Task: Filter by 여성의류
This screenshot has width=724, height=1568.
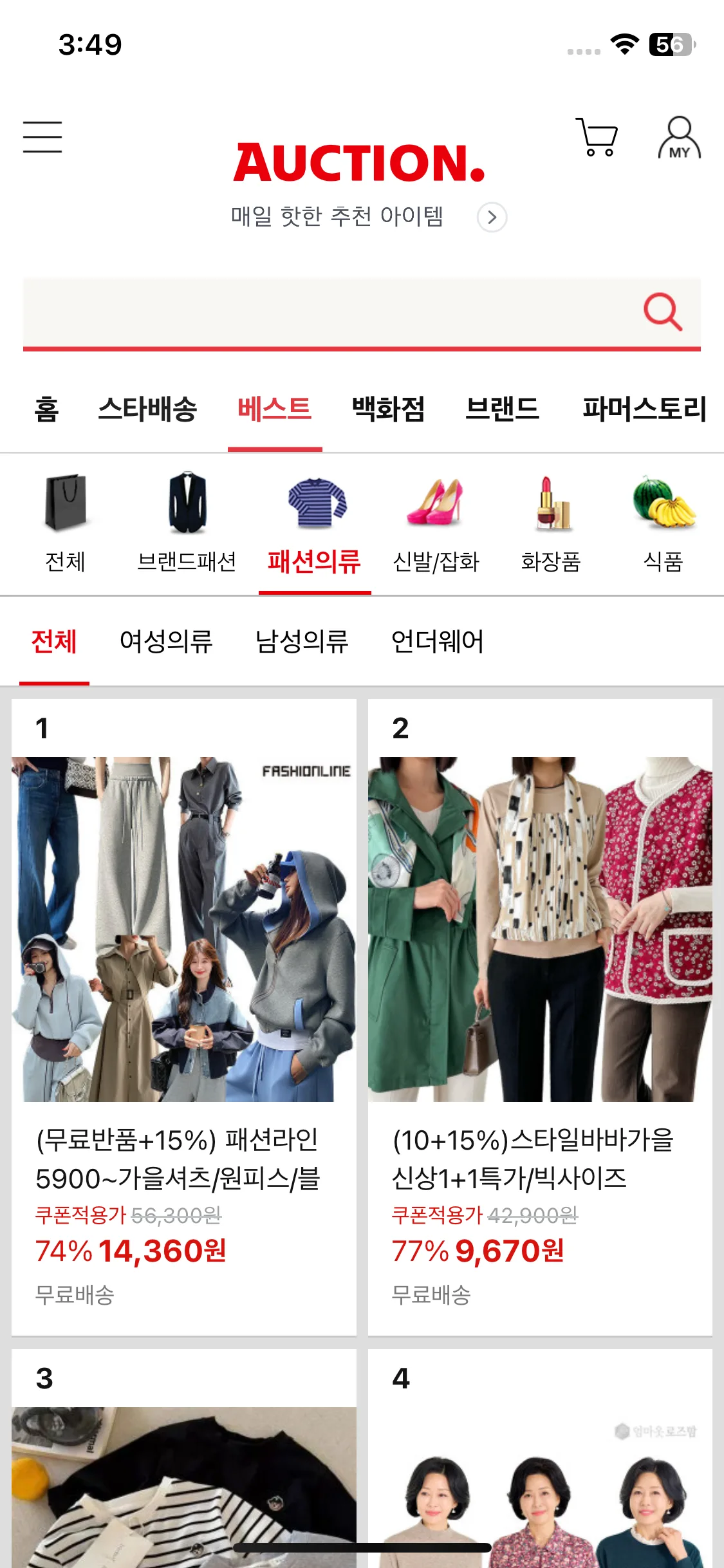Action: pyautogui.click(x=166, y=642)
